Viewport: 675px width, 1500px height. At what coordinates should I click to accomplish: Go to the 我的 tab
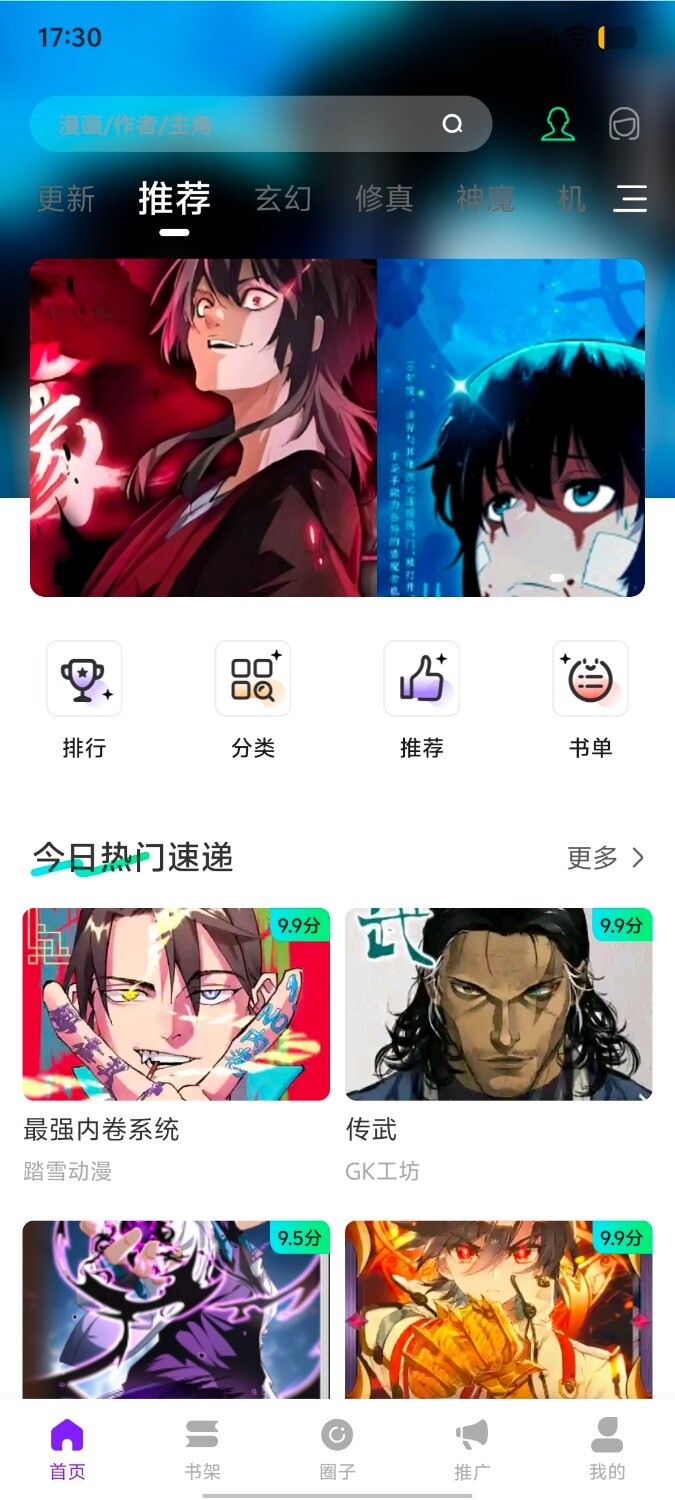pyautogui.click(x=607, y=1449)
